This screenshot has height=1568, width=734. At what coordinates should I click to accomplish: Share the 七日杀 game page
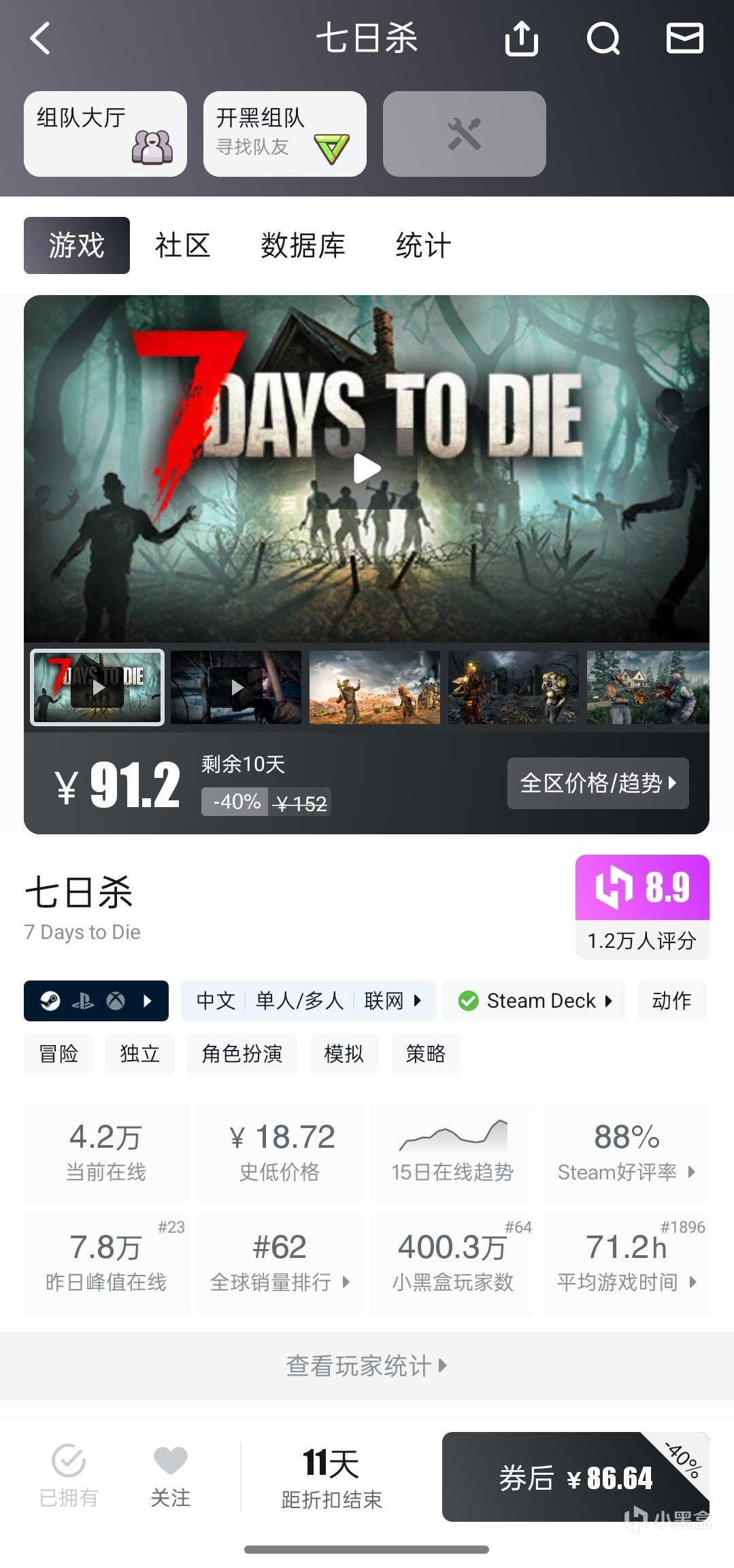click(522, 38)
